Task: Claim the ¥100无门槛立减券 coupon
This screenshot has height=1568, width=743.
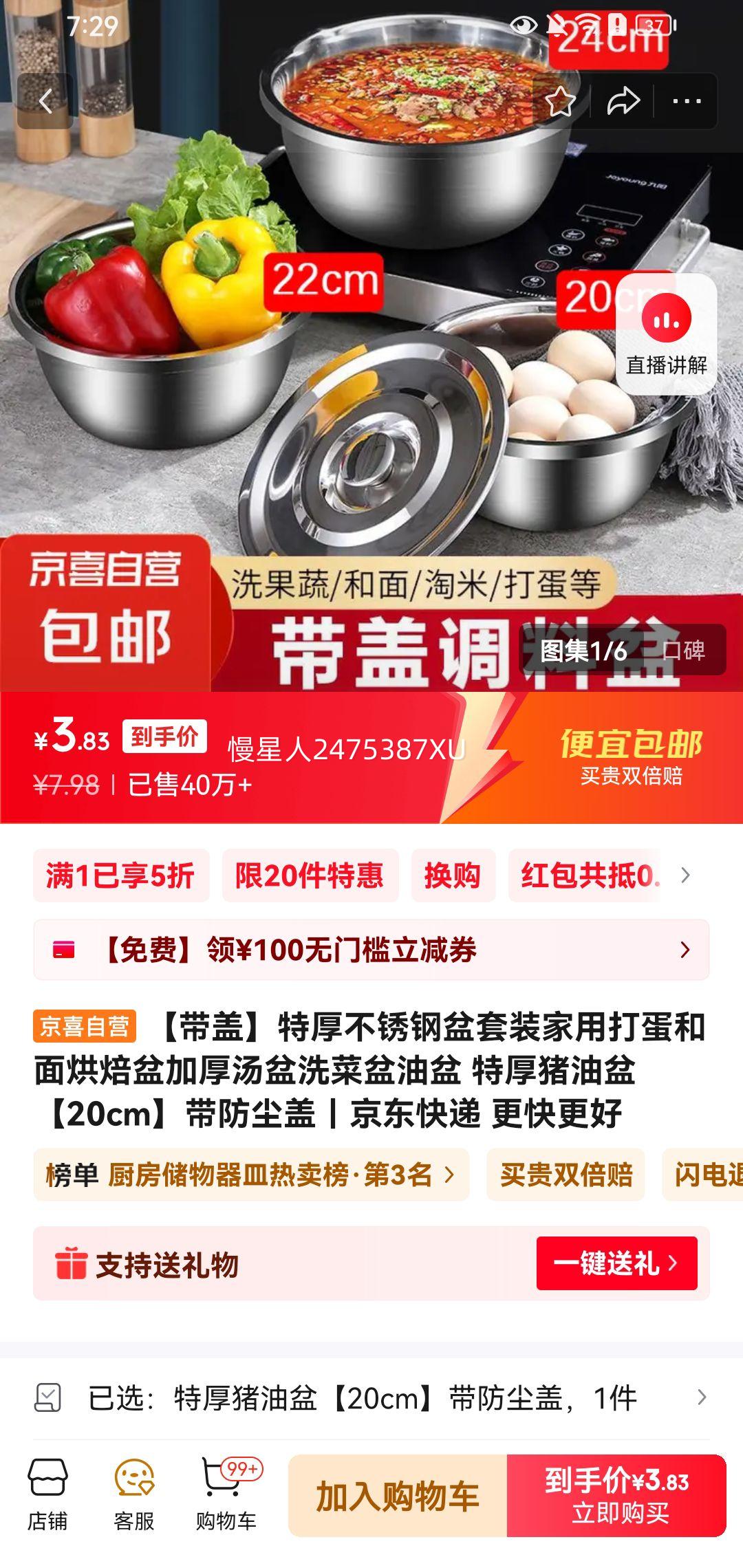Action: (371, 950)
